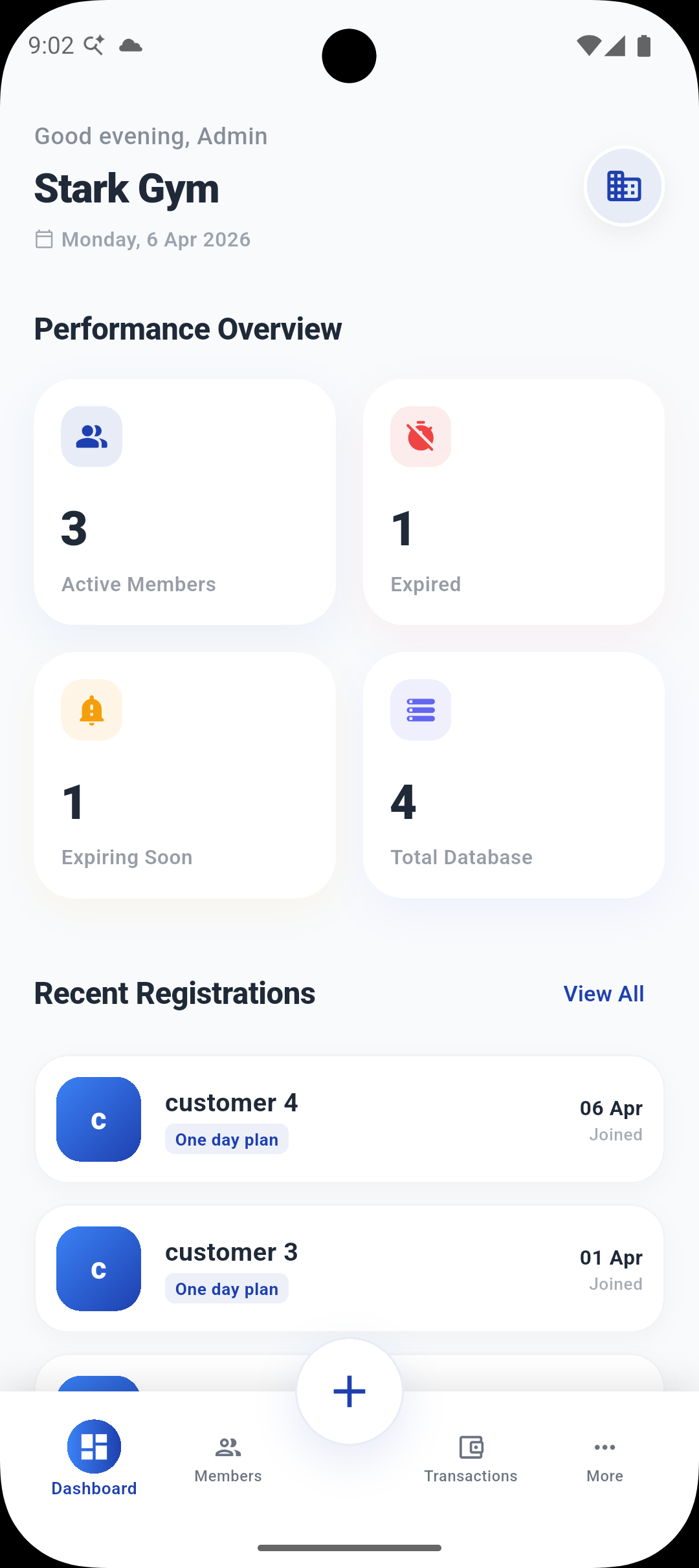Click the red Expired card icon

[x=420, y=437]
